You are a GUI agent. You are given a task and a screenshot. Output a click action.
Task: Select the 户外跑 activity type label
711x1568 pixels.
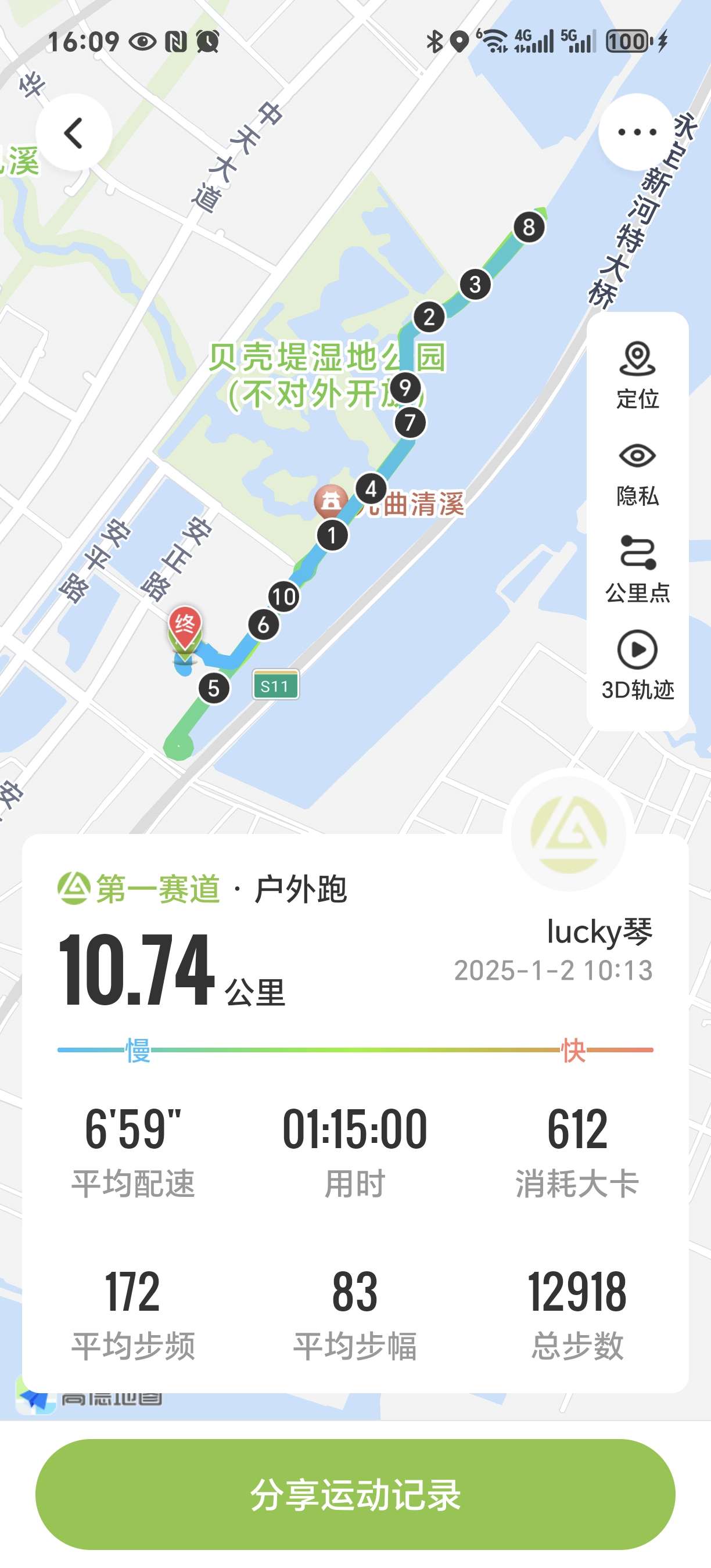click(303, 890)
